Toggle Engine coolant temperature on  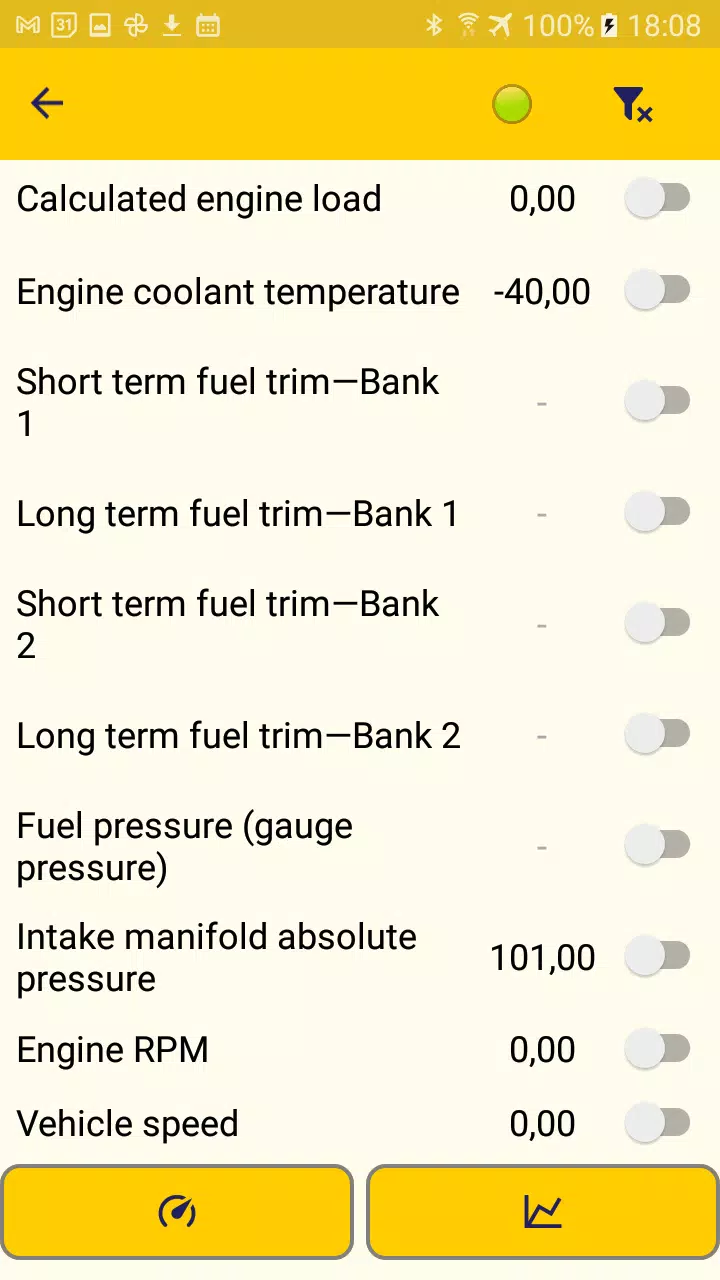point(658,291)
